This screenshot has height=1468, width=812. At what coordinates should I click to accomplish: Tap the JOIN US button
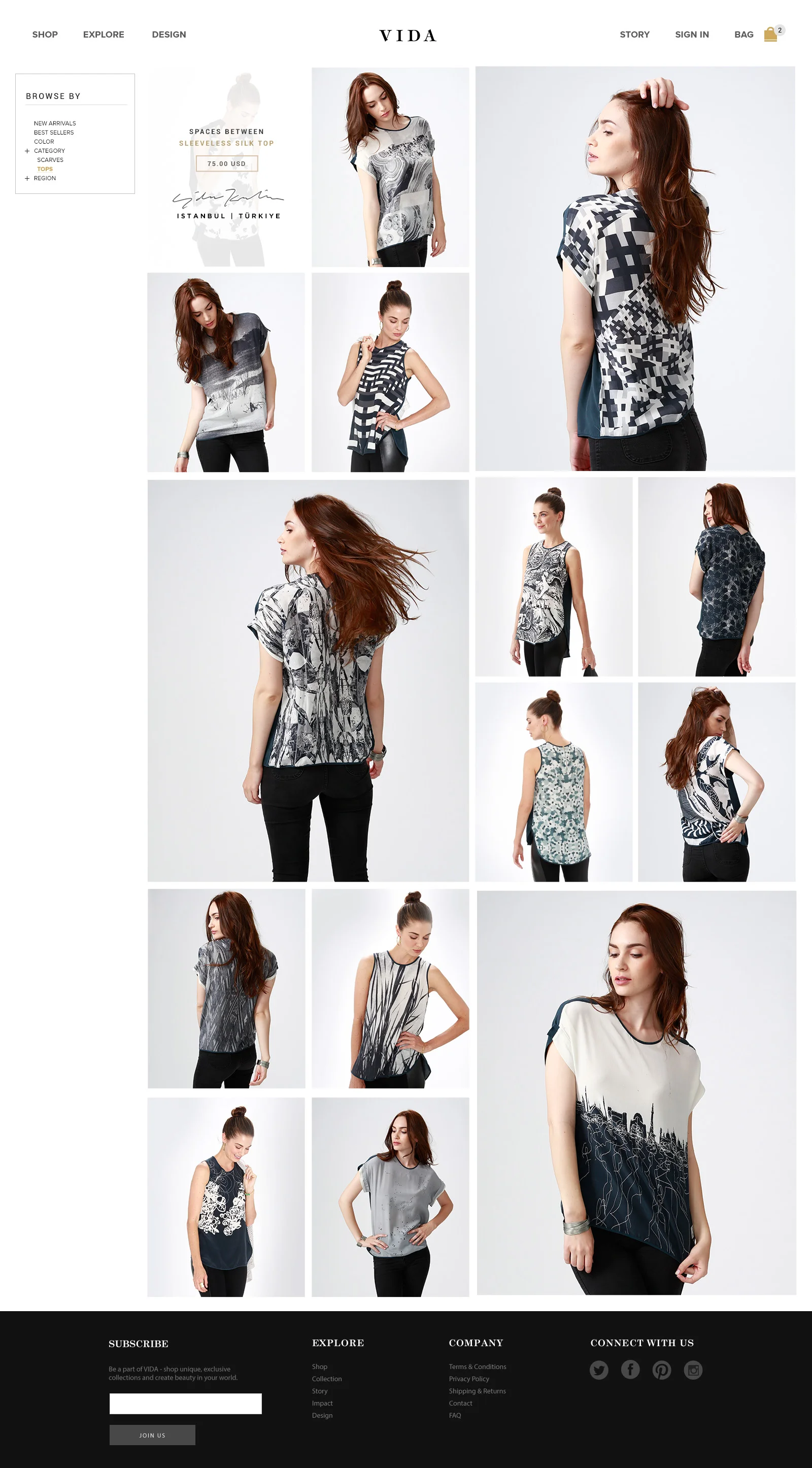(x=152, y=1435)
